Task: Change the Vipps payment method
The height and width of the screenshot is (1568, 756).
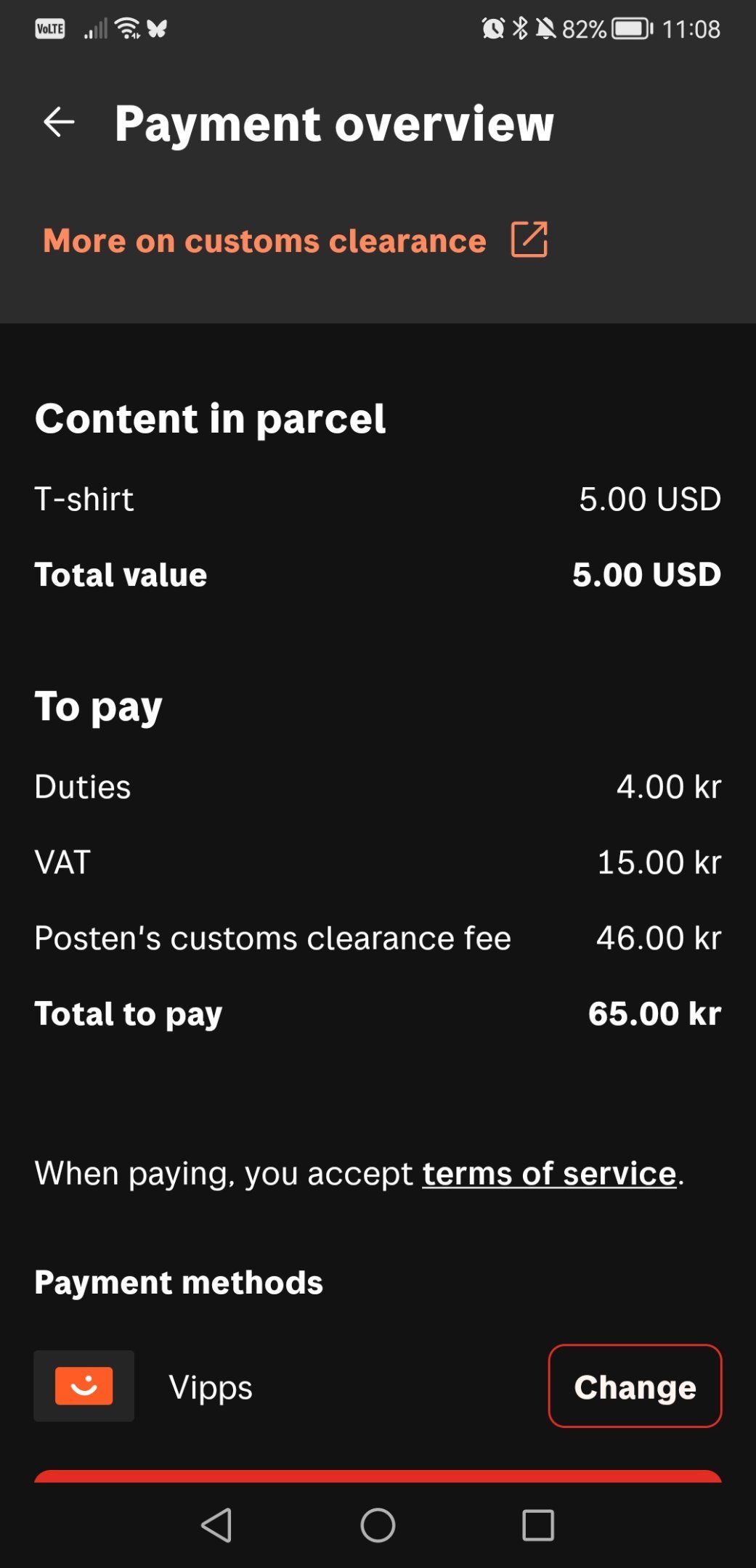Action: coord(635,1386)
